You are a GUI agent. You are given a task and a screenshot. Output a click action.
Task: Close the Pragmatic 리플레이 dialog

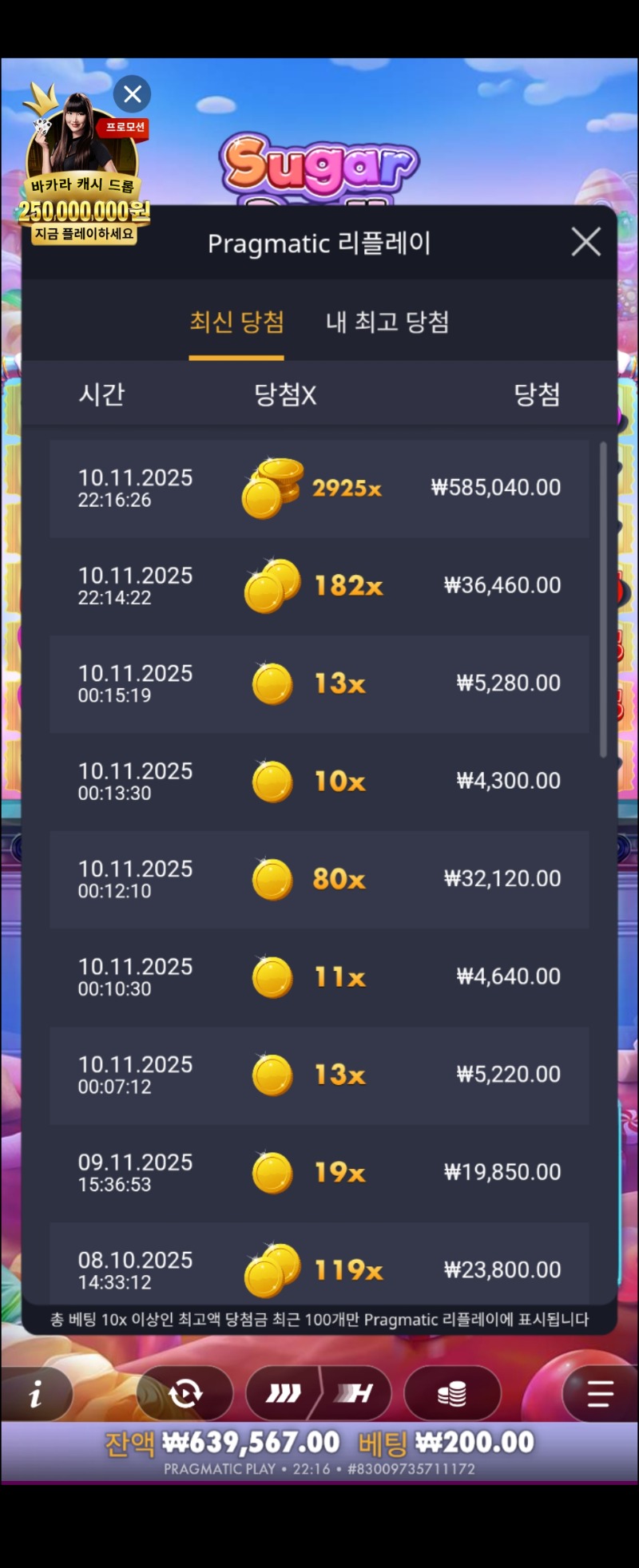point(585,242)
